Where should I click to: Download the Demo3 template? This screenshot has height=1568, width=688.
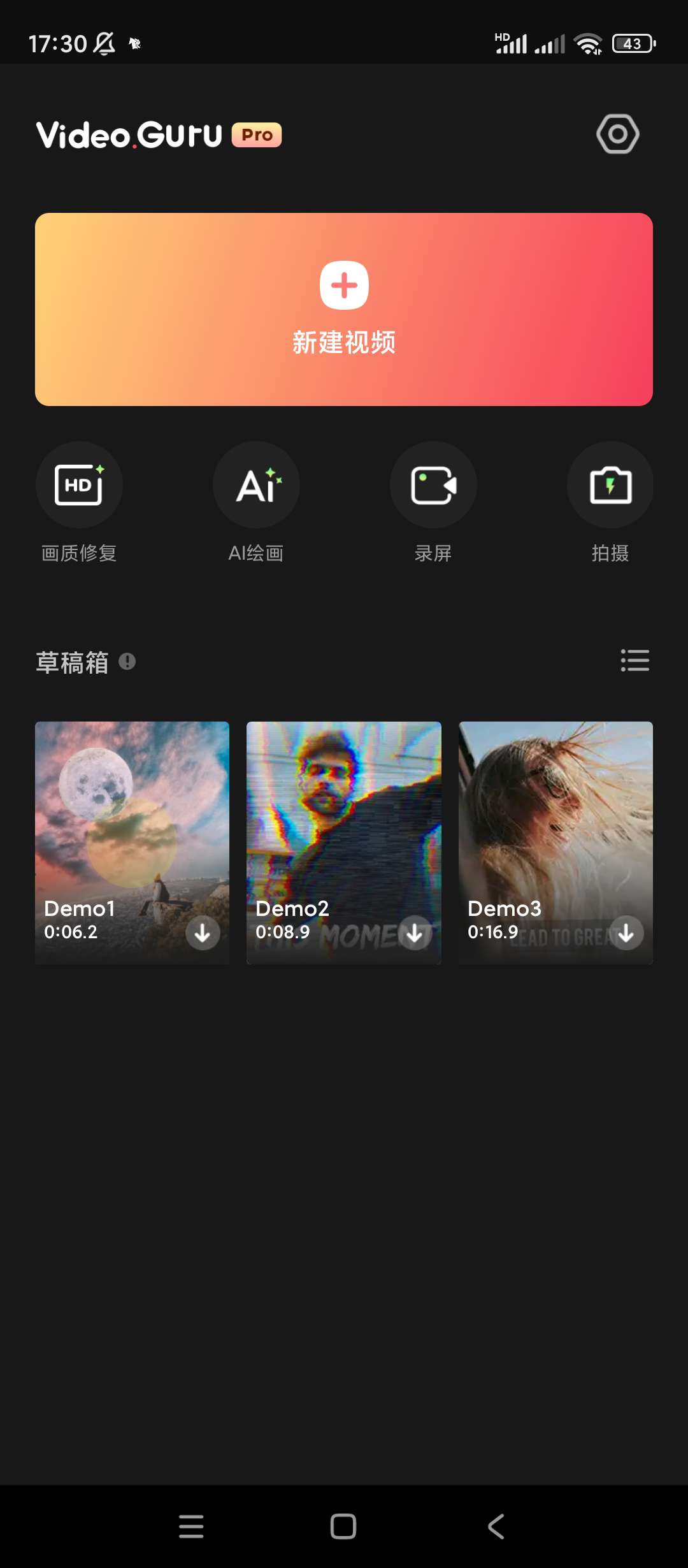point(626,933)
